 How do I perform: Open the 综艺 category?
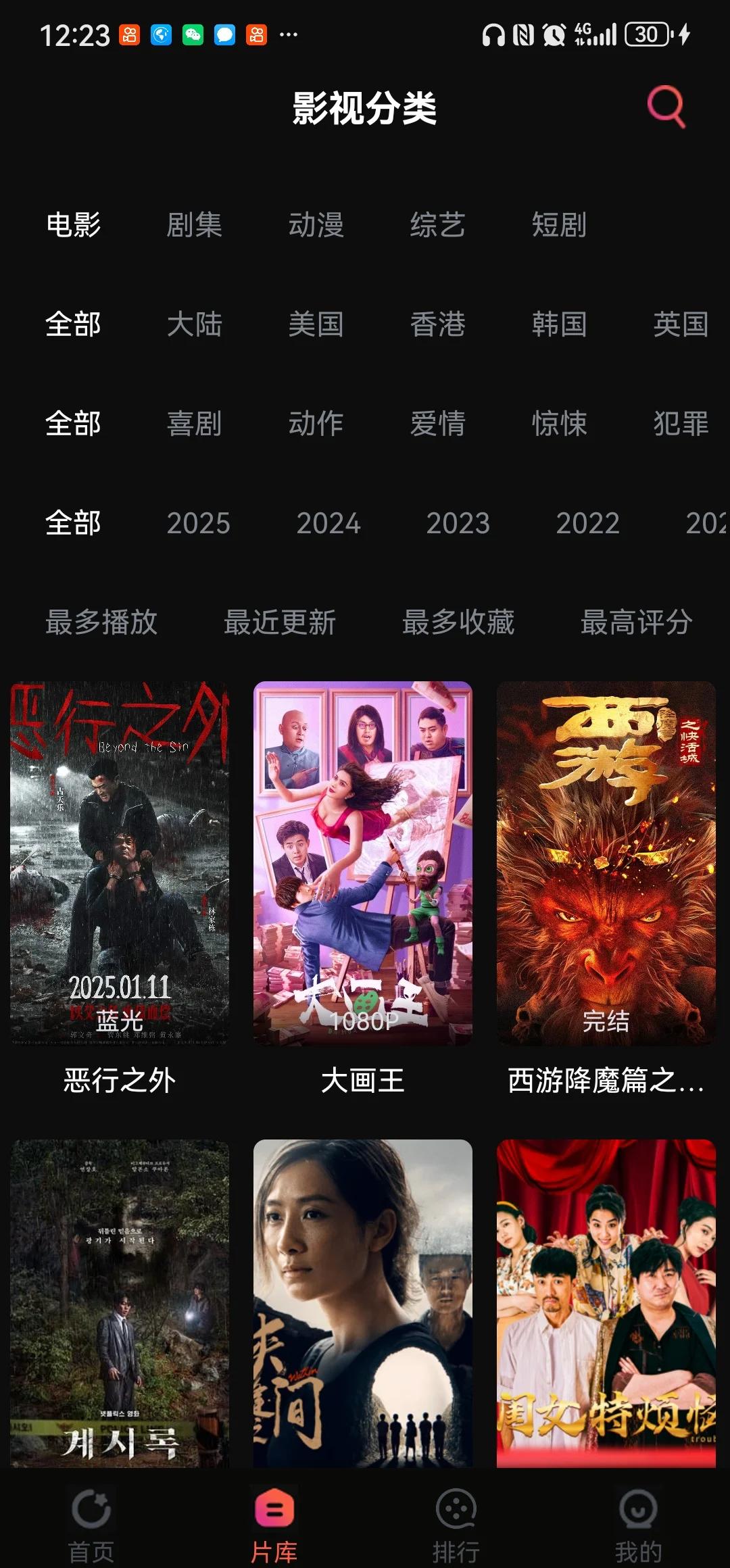pyautogui.click(x=438, y=225)
